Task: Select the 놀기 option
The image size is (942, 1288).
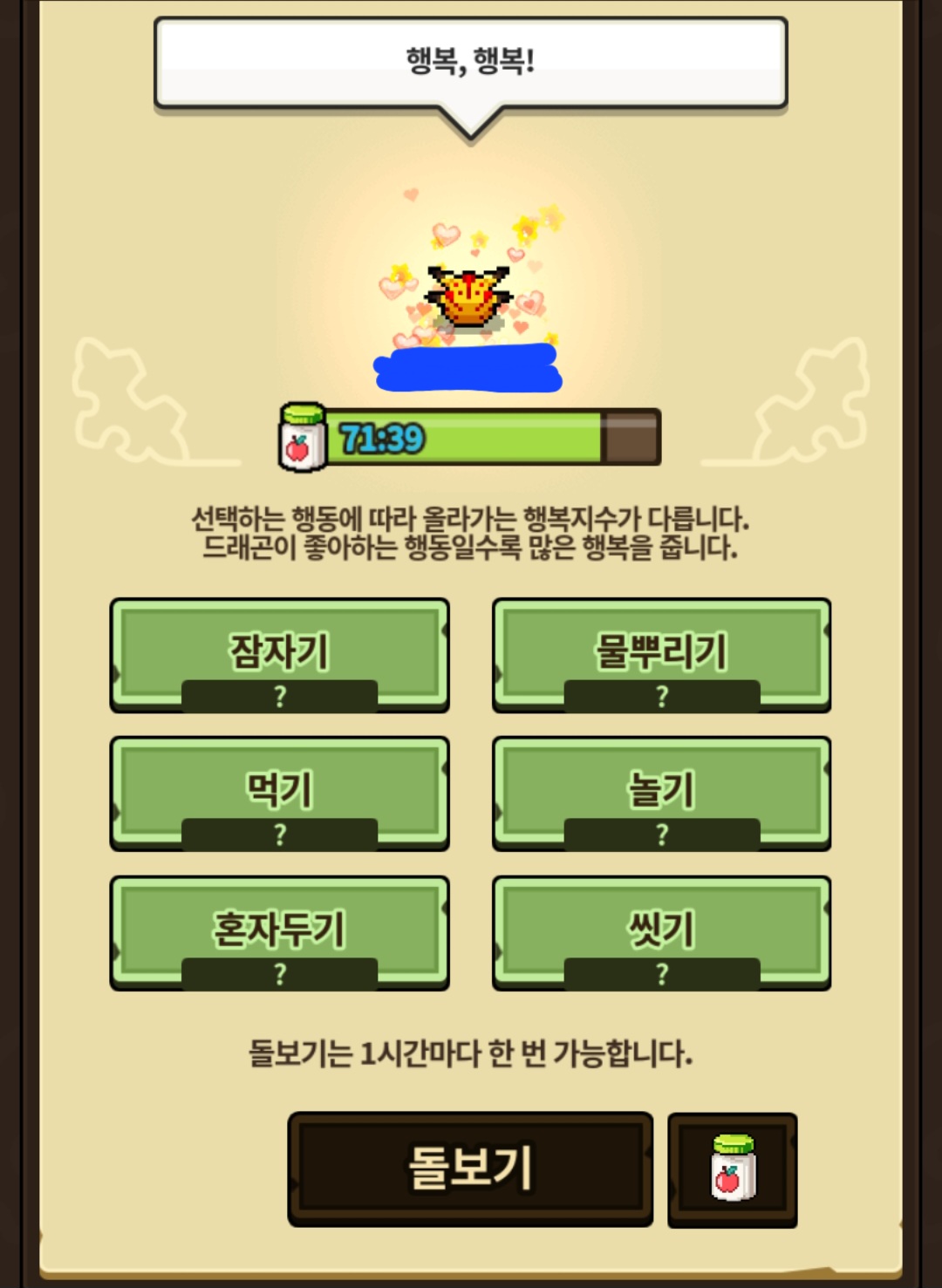Action: [x=661, y=793]
